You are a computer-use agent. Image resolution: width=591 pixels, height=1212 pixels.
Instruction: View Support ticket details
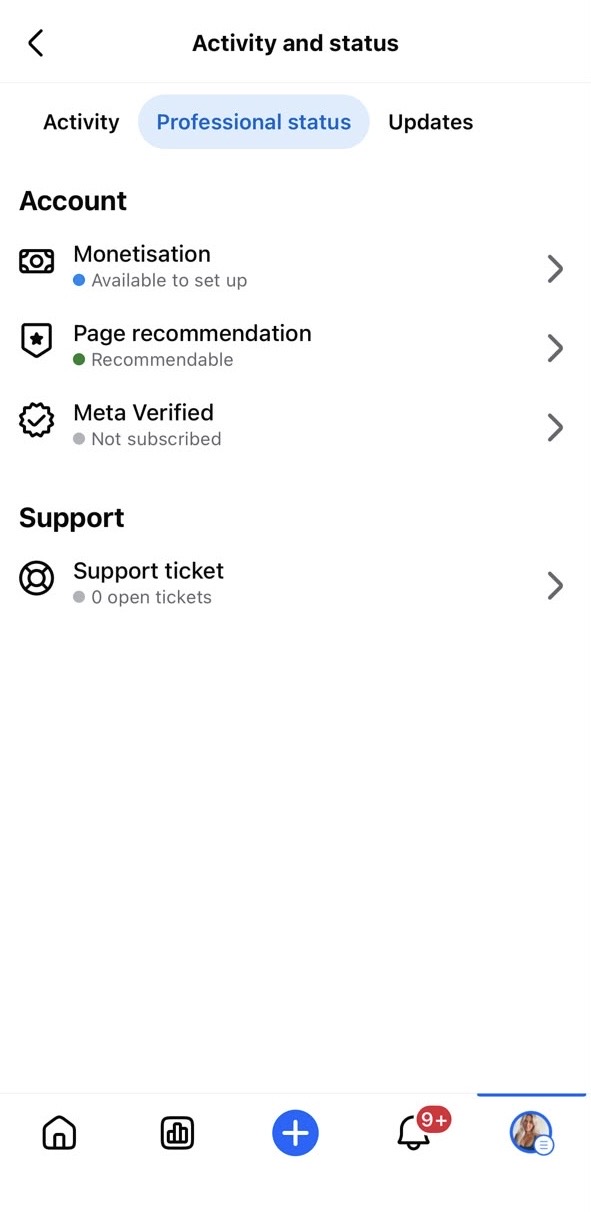point(295,583)
